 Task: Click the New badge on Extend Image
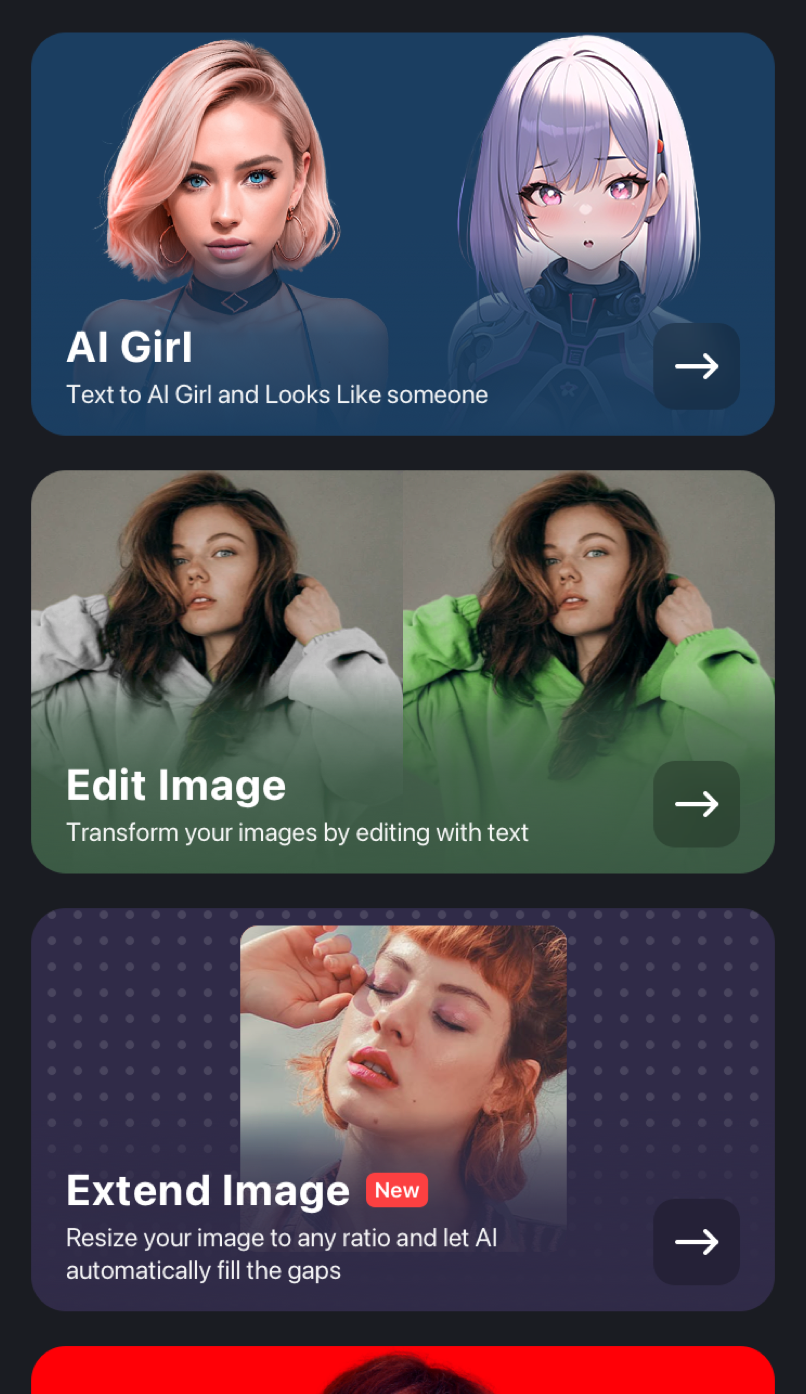point(396,1190)
